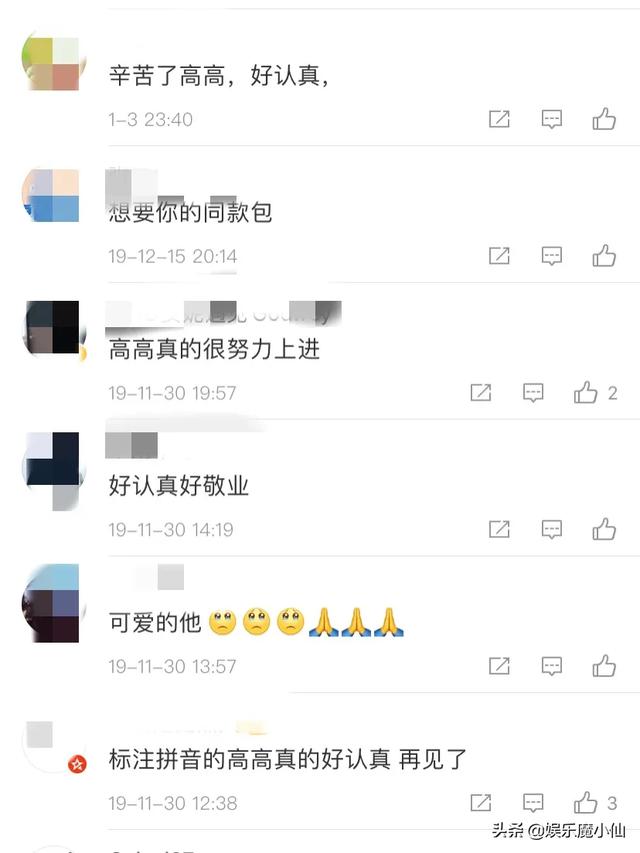
Task: Reply to the comment "辛苦了高高，好认真"
Action: click(552, 119)
